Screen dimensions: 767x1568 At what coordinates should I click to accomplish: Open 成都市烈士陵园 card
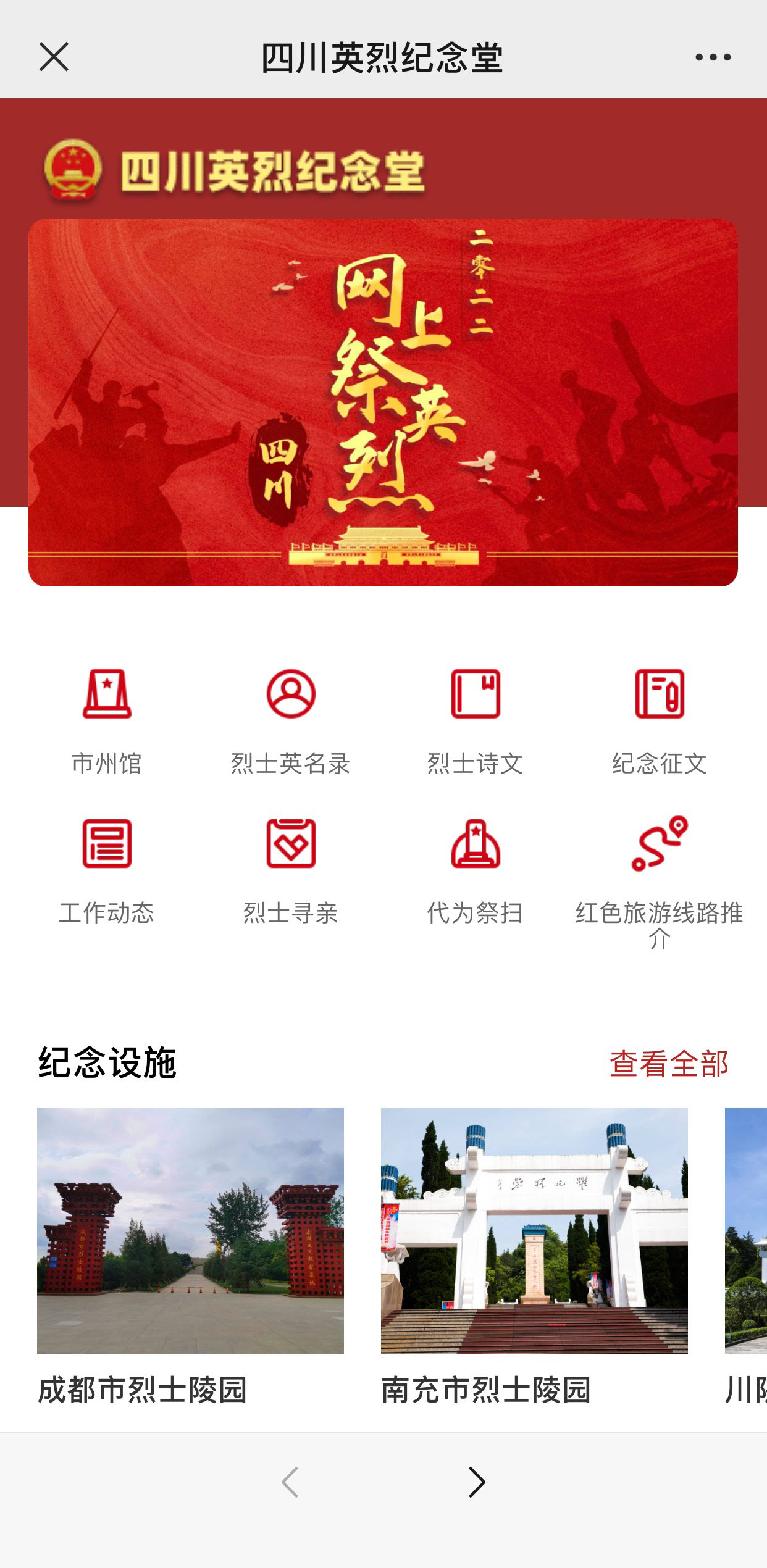(x=190, y=1253)
